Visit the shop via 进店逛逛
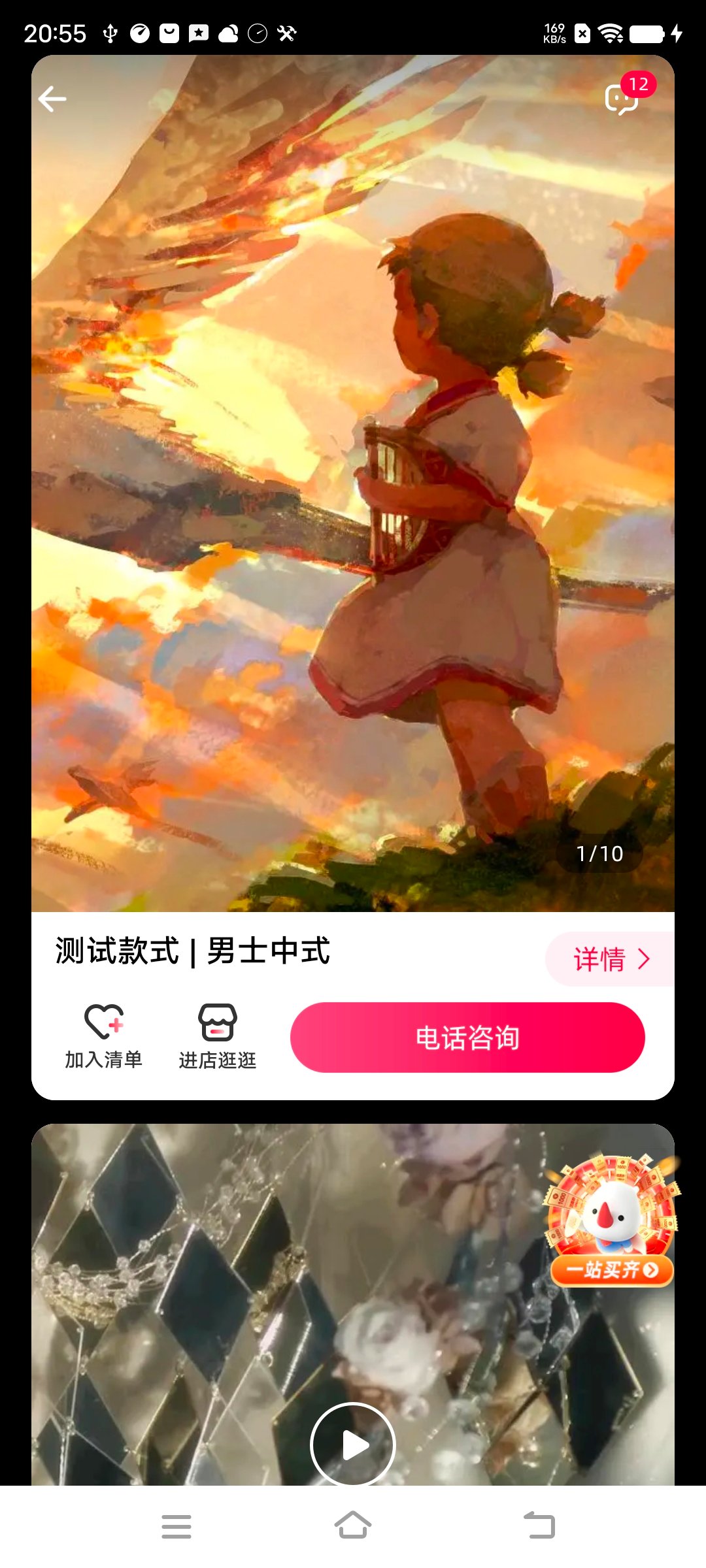The width and height of the screenshot is (706, 1568). tap(218, 1037)
